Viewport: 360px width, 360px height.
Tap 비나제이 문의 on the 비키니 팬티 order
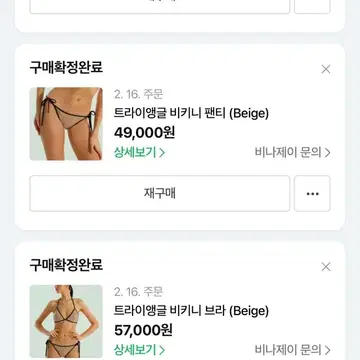pyautogui.click(x=293, y=153)
